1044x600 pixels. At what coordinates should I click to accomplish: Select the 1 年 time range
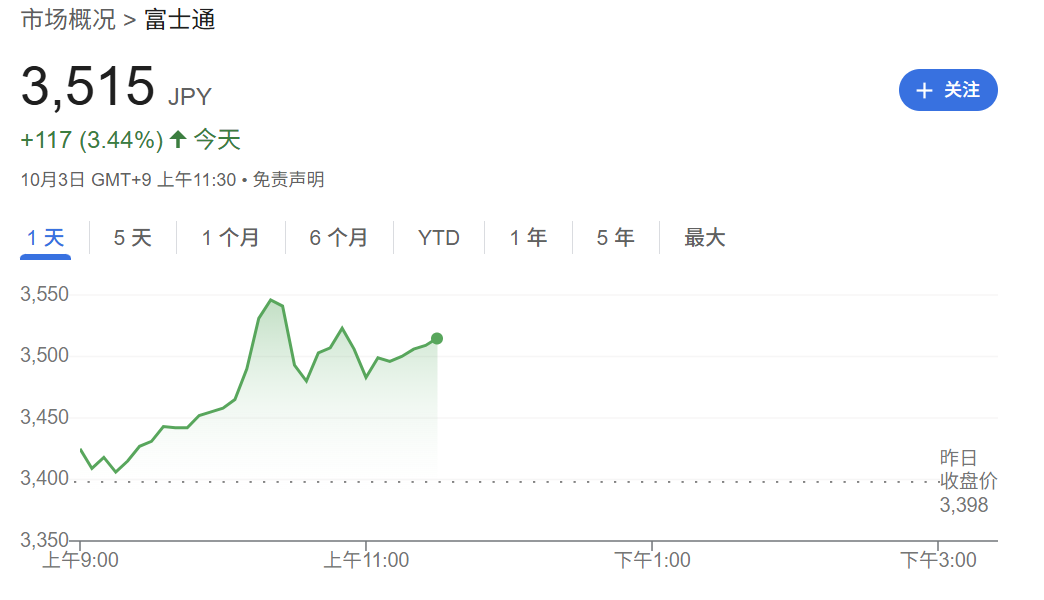tap(528, 238)
